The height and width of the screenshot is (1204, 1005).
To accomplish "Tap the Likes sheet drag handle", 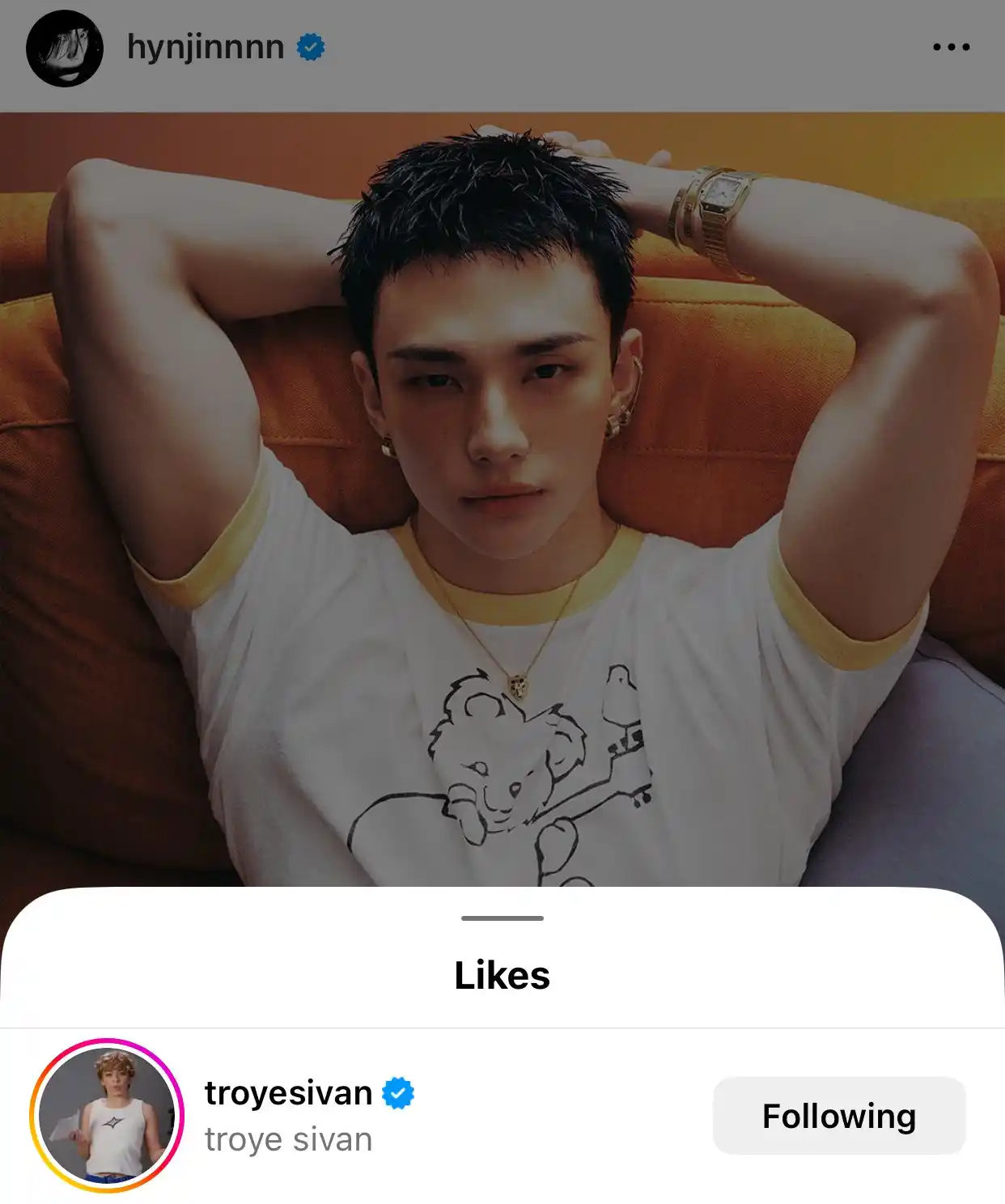I will [502, 918].
